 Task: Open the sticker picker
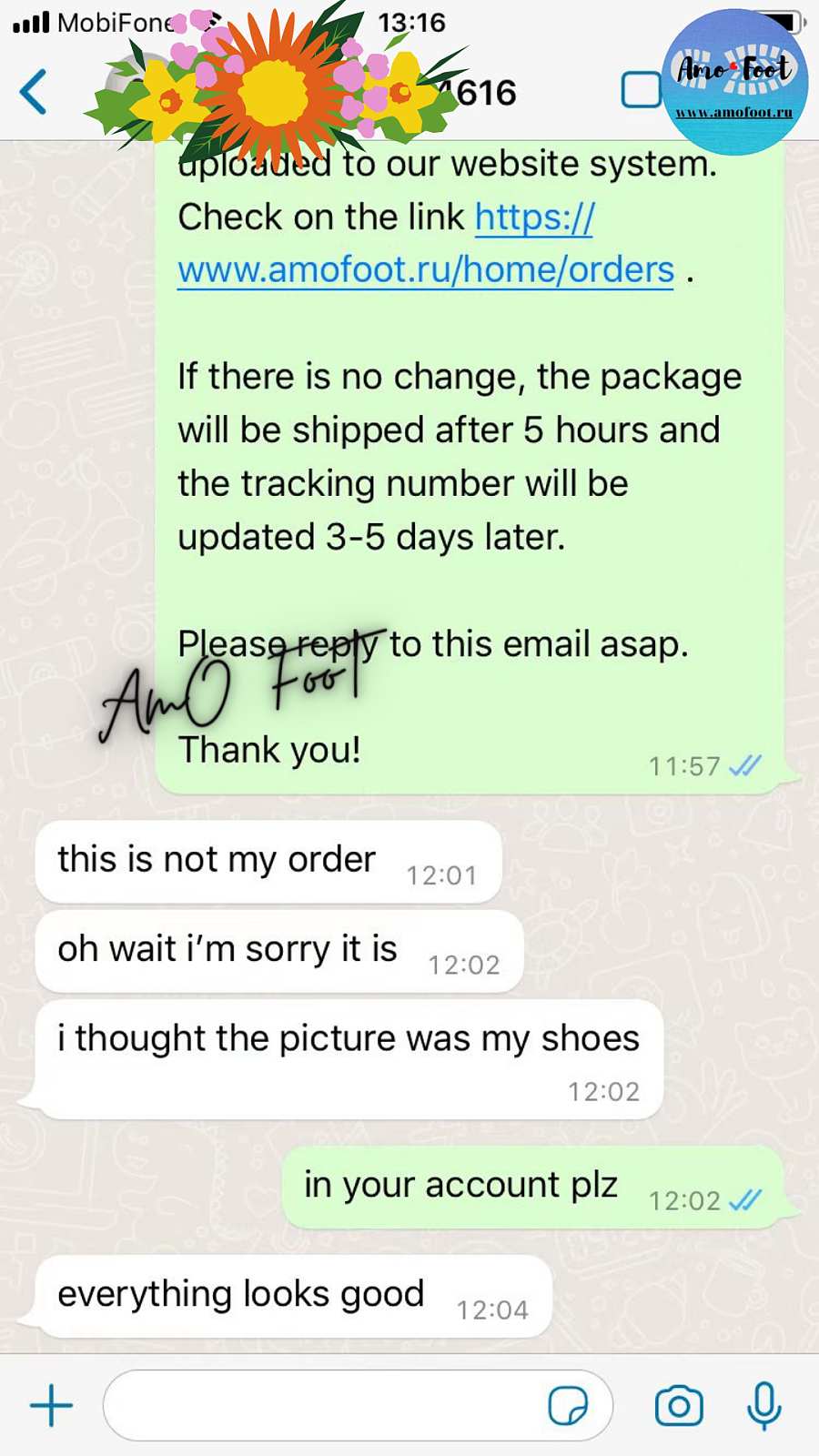pyautogui.click(x=568, y=1406)
